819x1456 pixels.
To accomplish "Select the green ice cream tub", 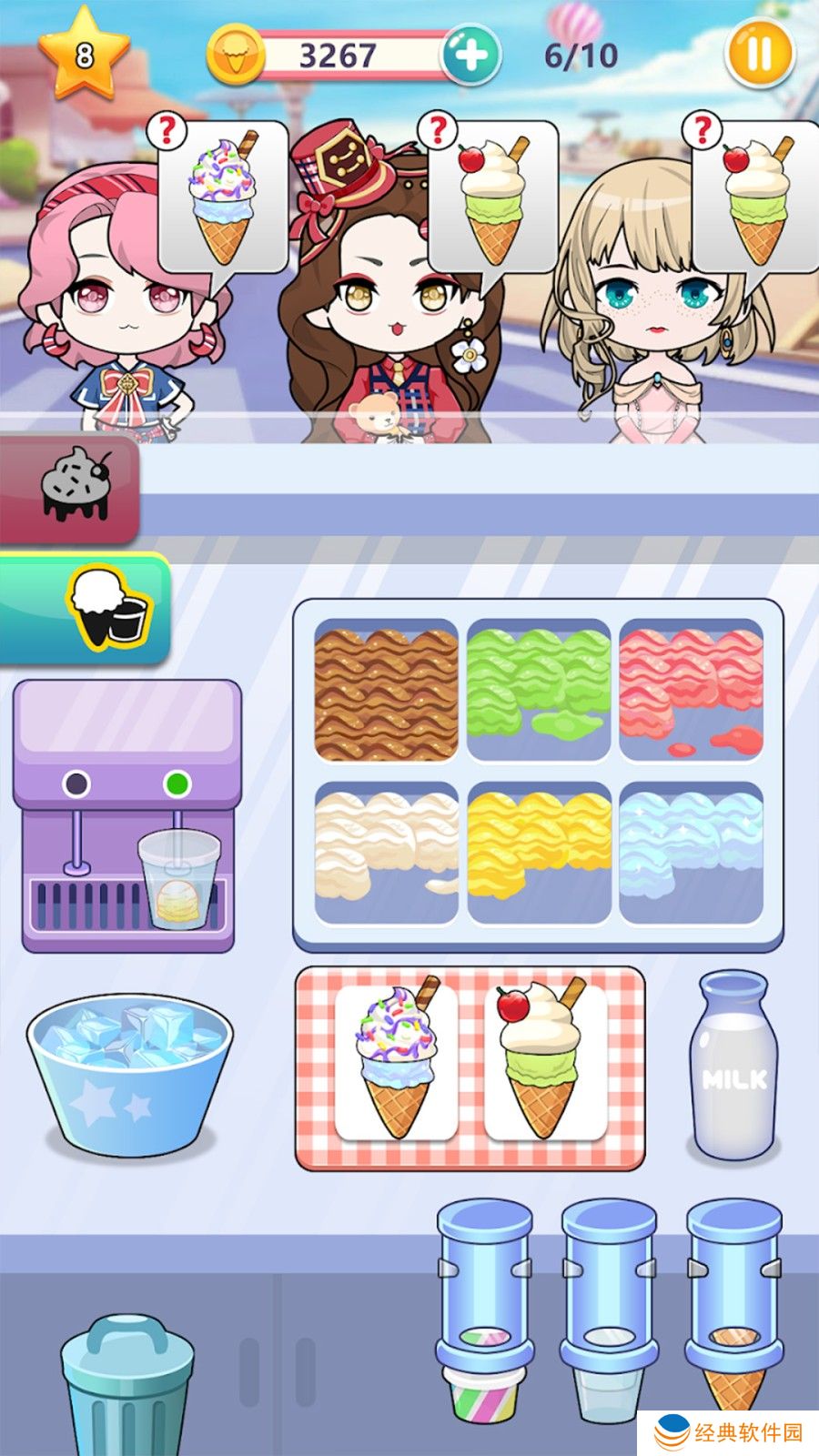I will (x=539, y=687).
